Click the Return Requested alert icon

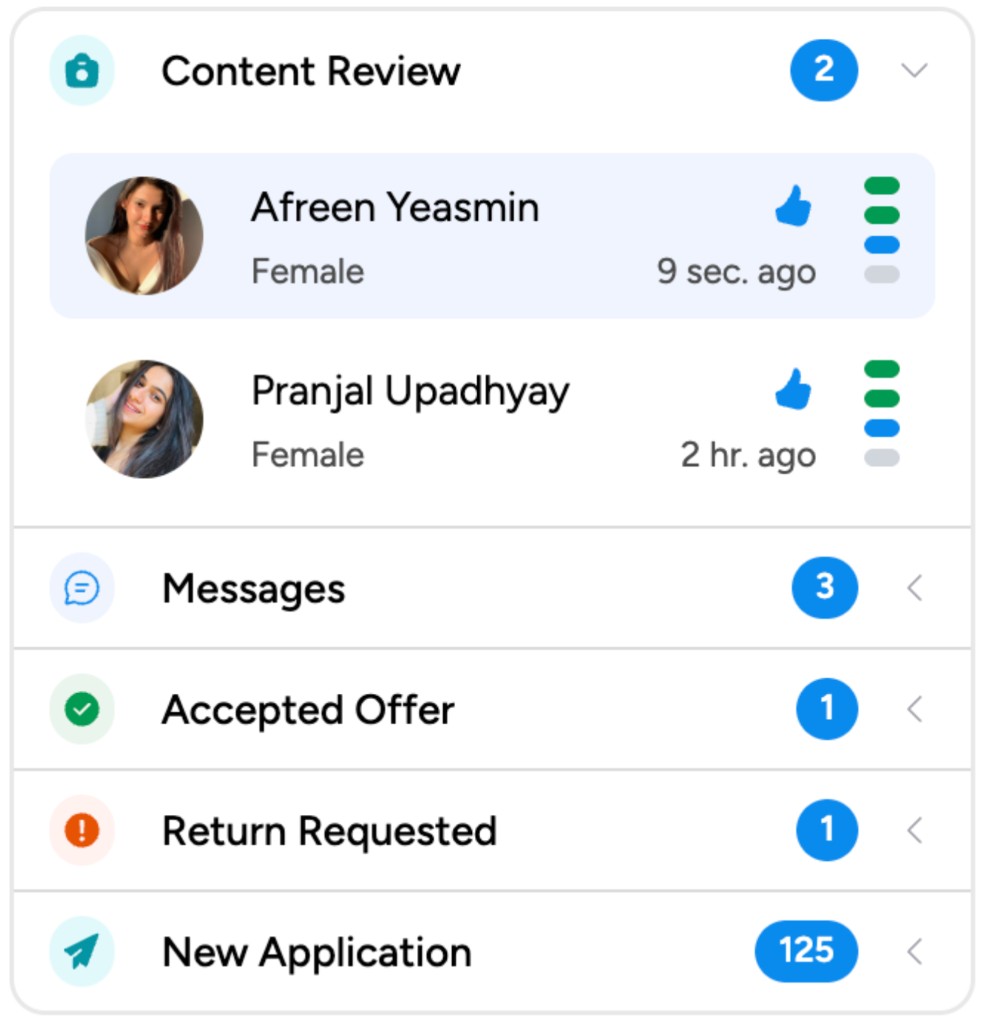coord(82,831)
